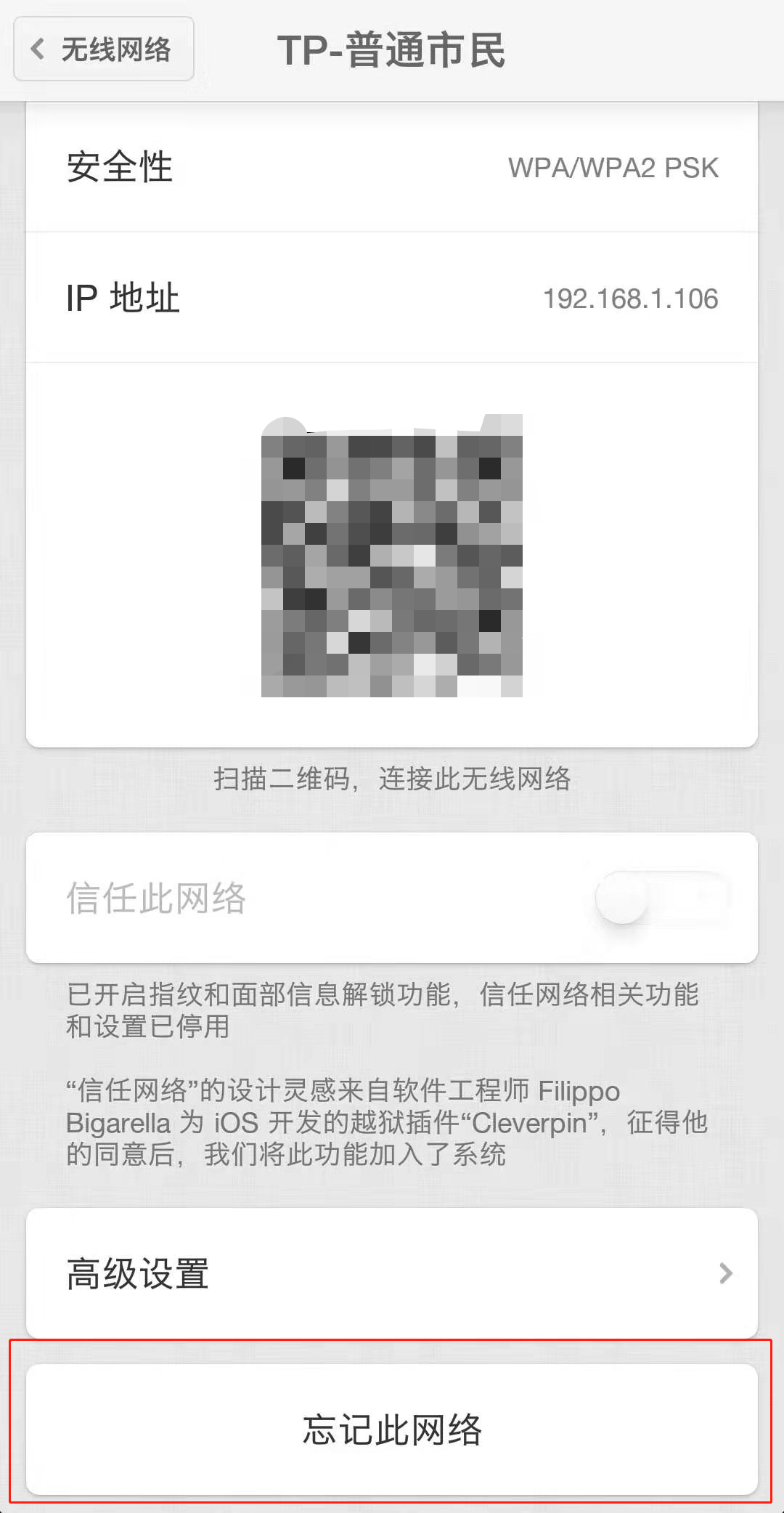The height and width of the screenshot is (1513, 784).
Task: Tap the WPA/WPA2 PSK security value
Action: [x=613, y=169]
